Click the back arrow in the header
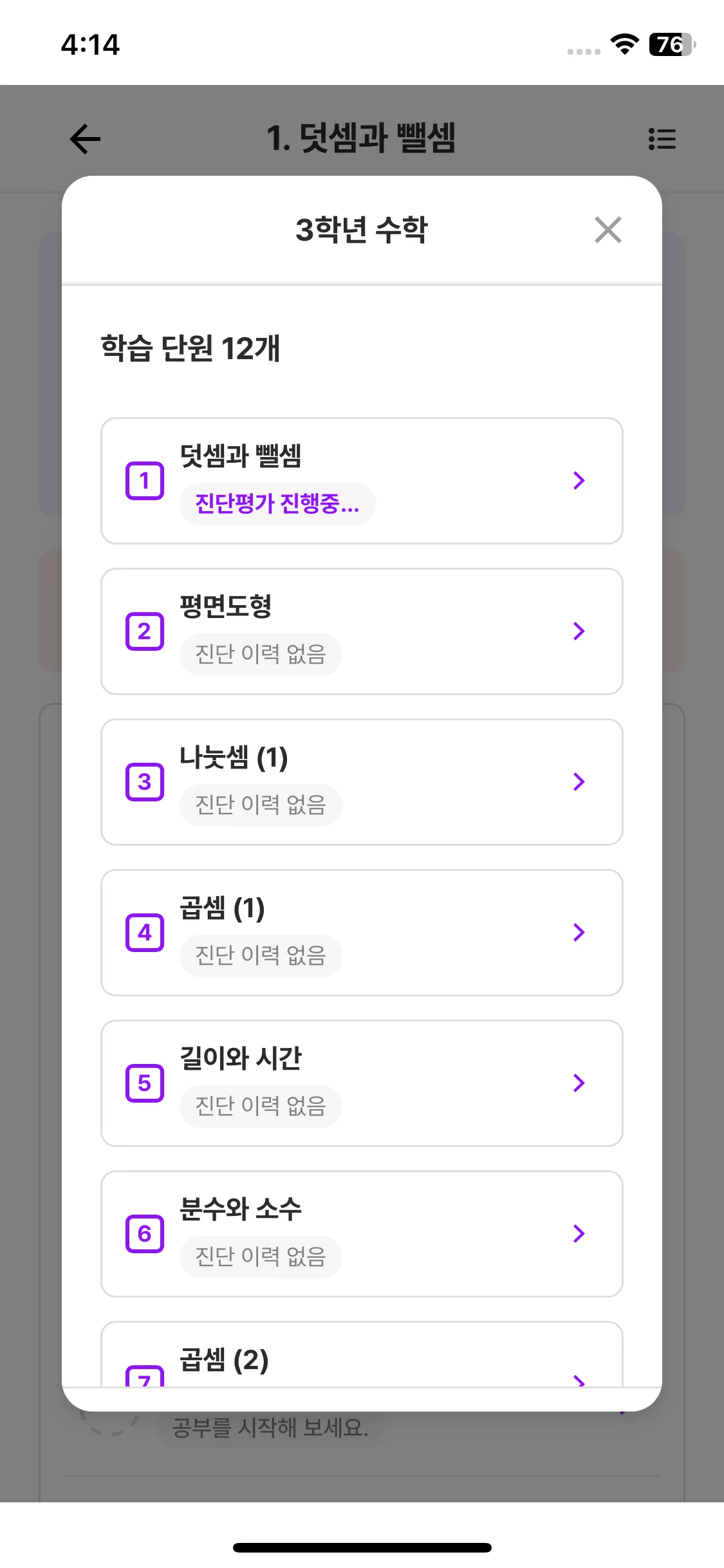The height and width of the screenshot is (1568, 724). (x=83, y=138)
